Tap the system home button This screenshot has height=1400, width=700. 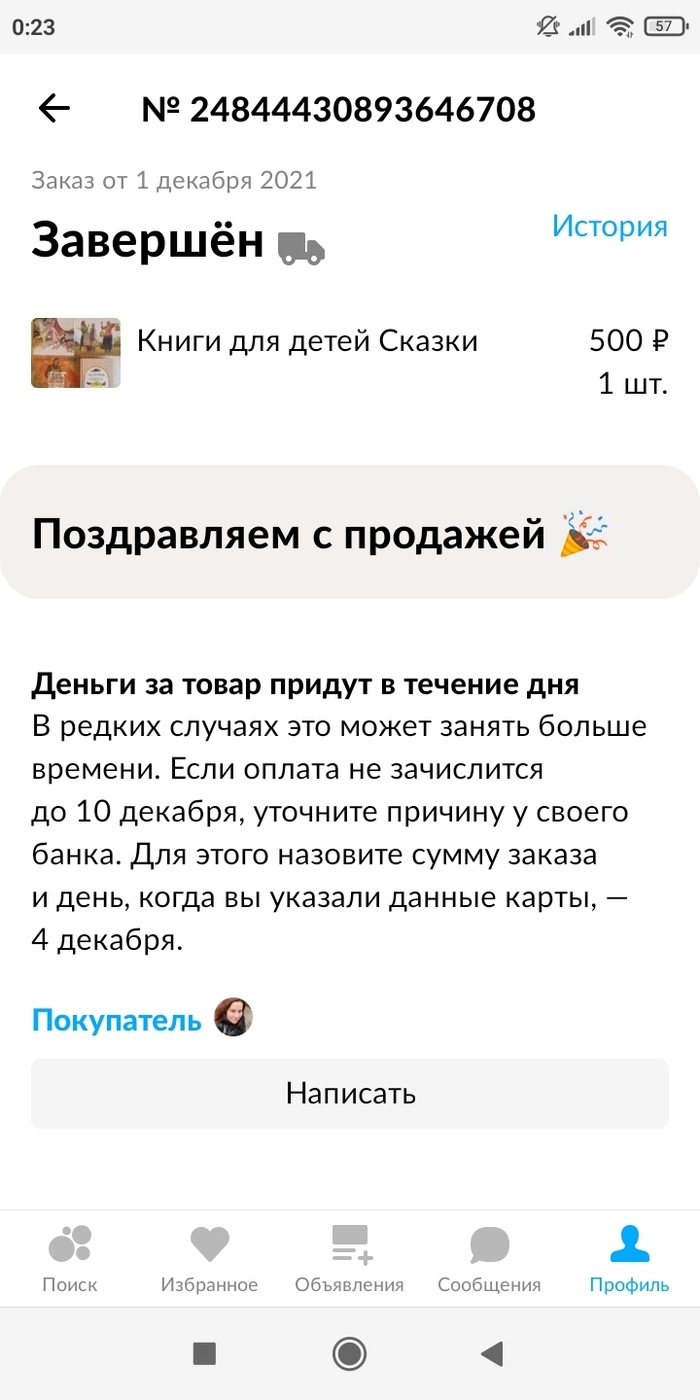coord(350,1354)
